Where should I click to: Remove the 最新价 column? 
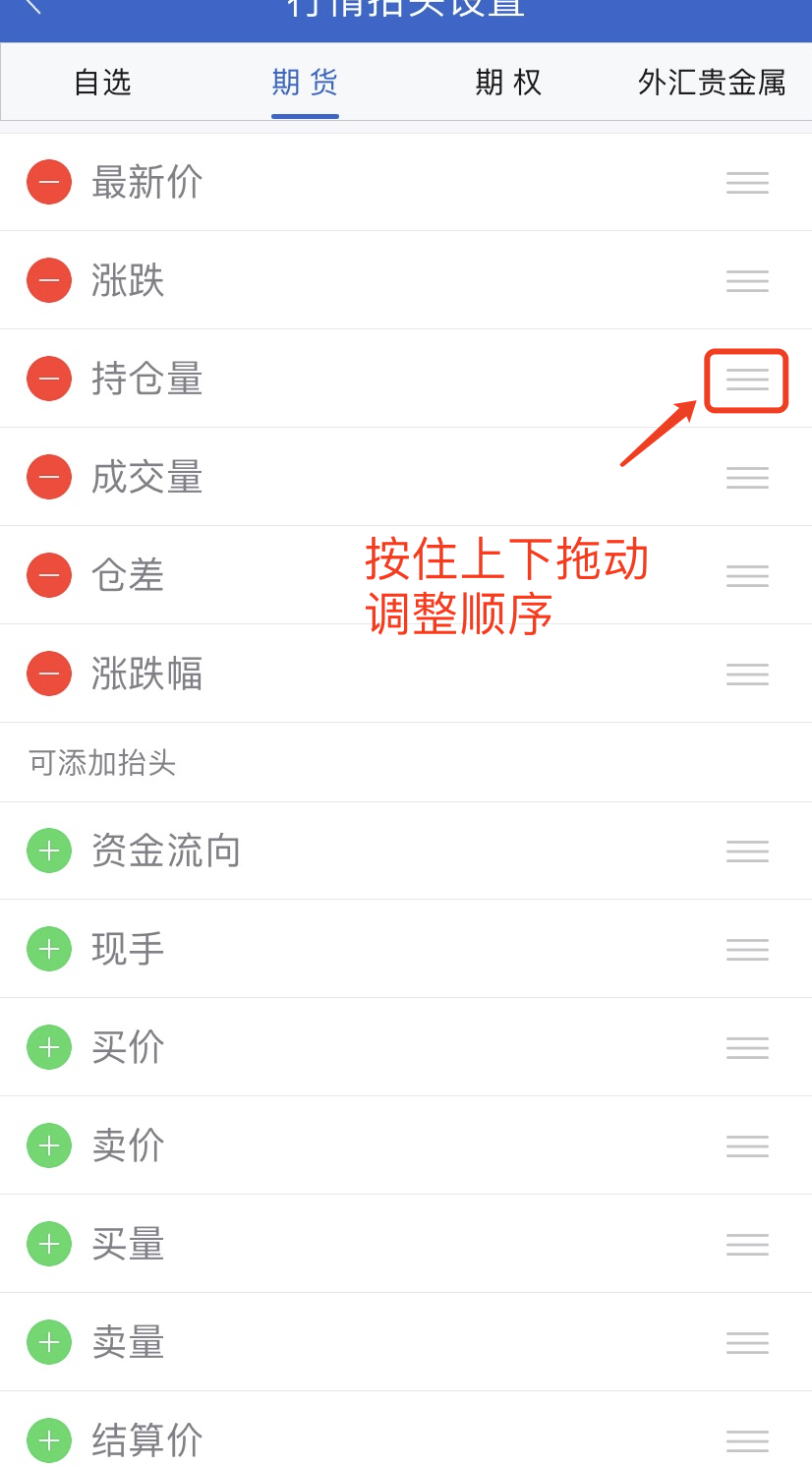click(x=49, y=182)
